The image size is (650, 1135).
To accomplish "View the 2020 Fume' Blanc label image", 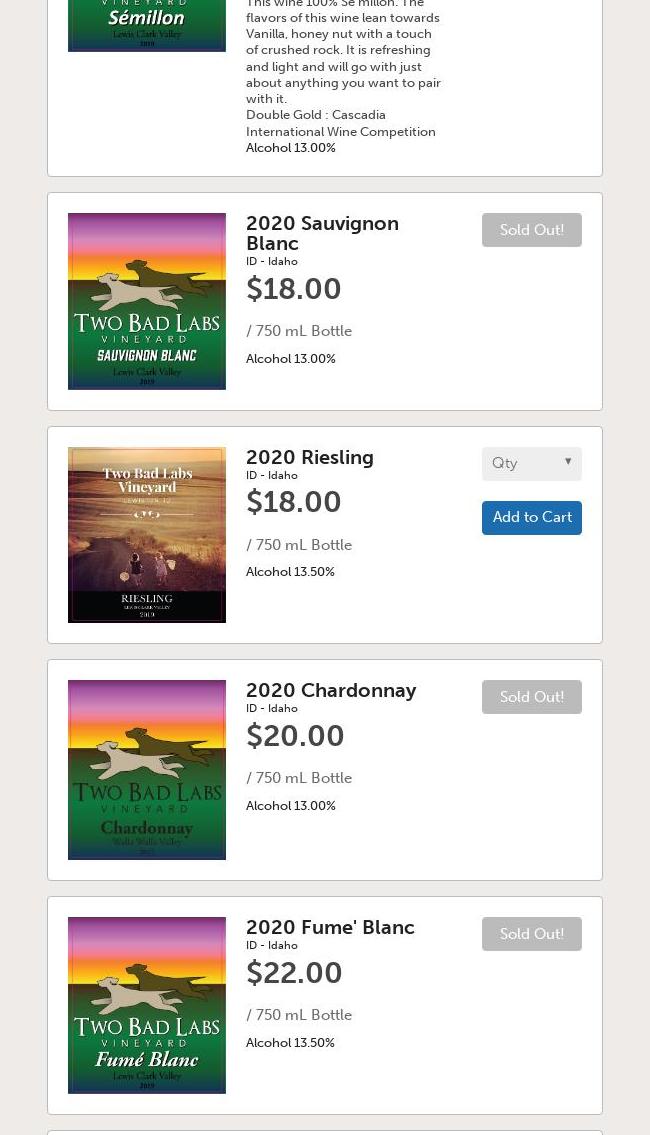I will point(147,1005).
